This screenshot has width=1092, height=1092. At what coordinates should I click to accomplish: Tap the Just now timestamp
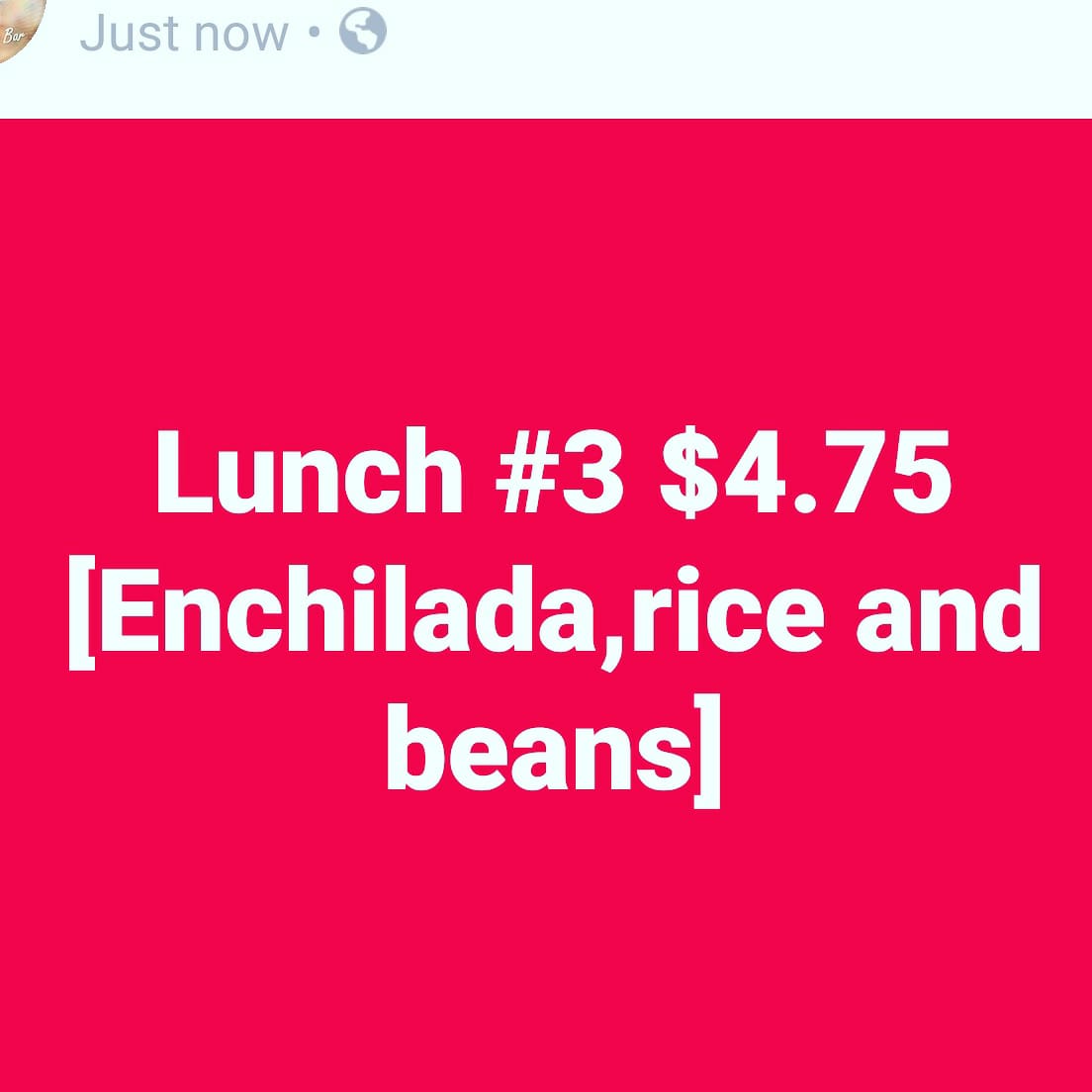(x=184, y=34)
